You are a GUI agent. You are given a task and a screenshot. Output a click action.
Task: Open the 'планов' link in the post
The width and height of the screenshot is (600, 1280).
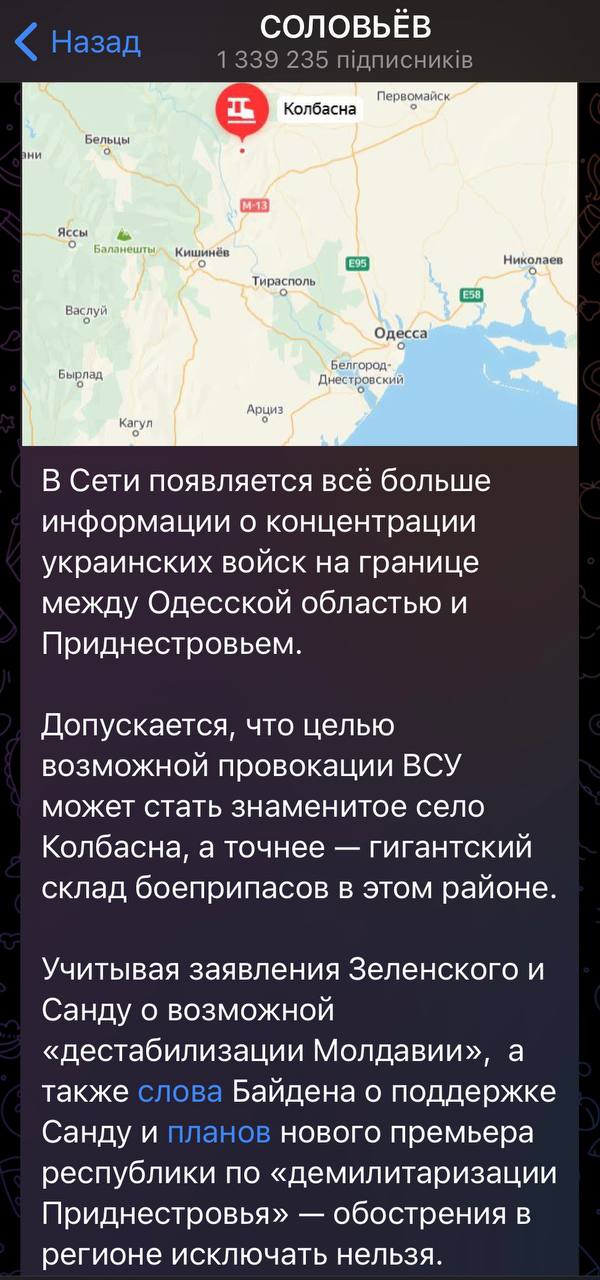[x=218, y=1133]
